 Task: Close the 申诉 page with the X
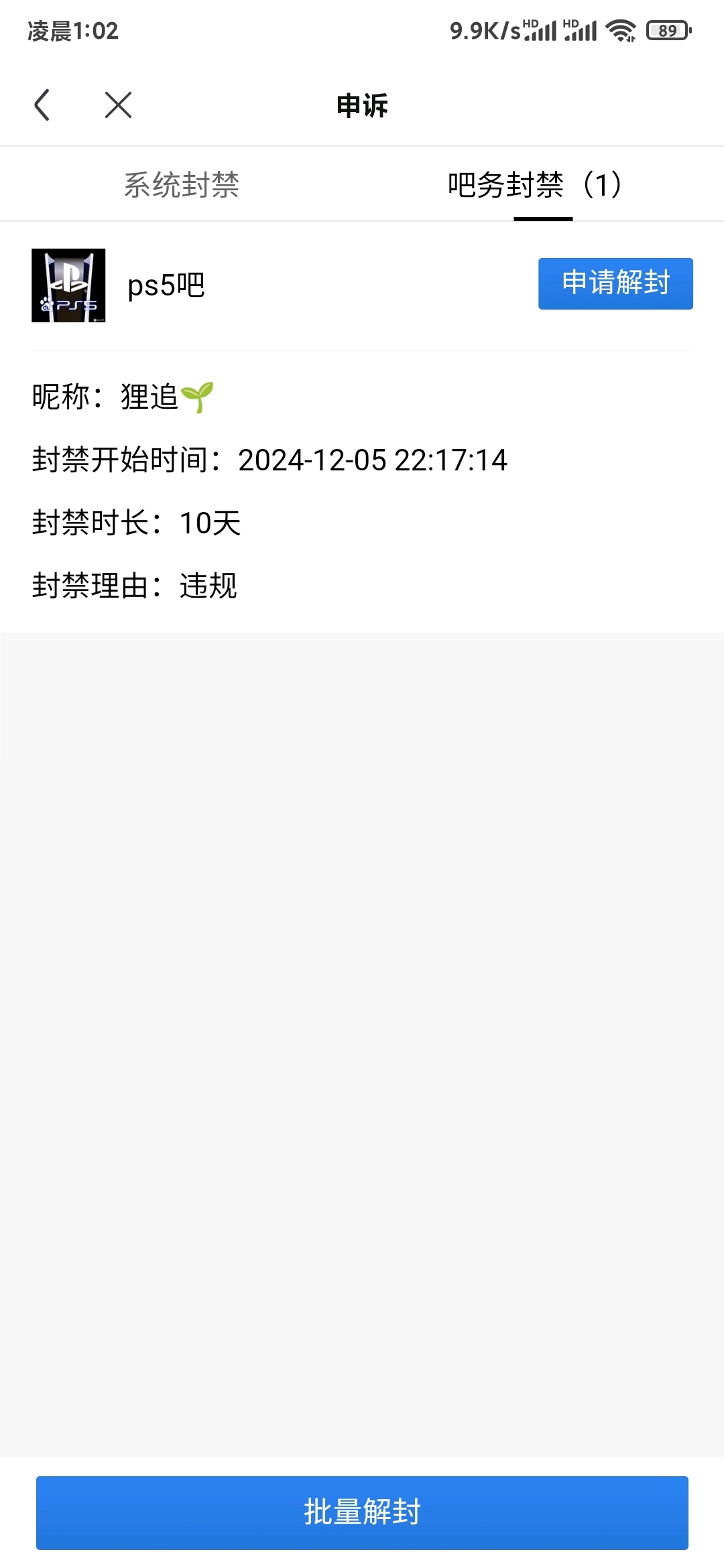pos(118,105)
